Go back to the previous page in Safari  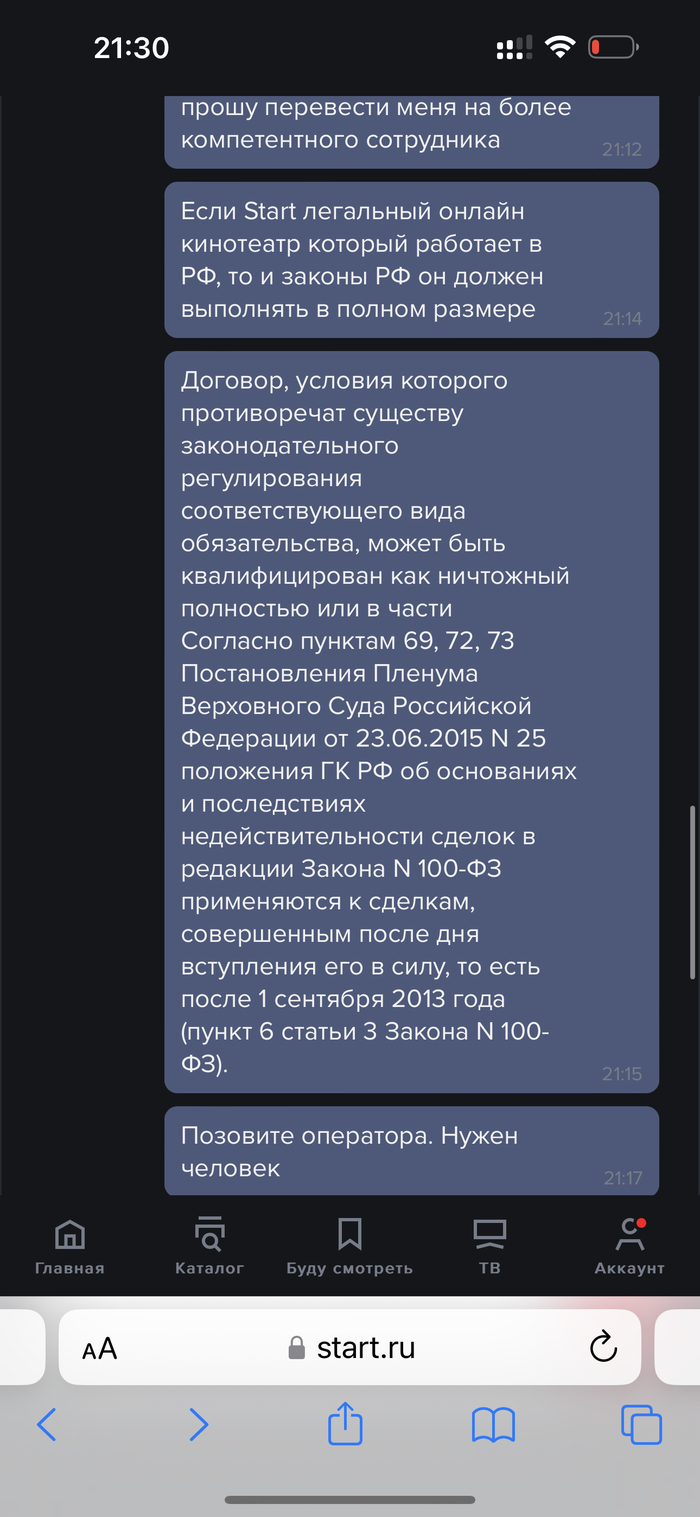click(46, 1424)
